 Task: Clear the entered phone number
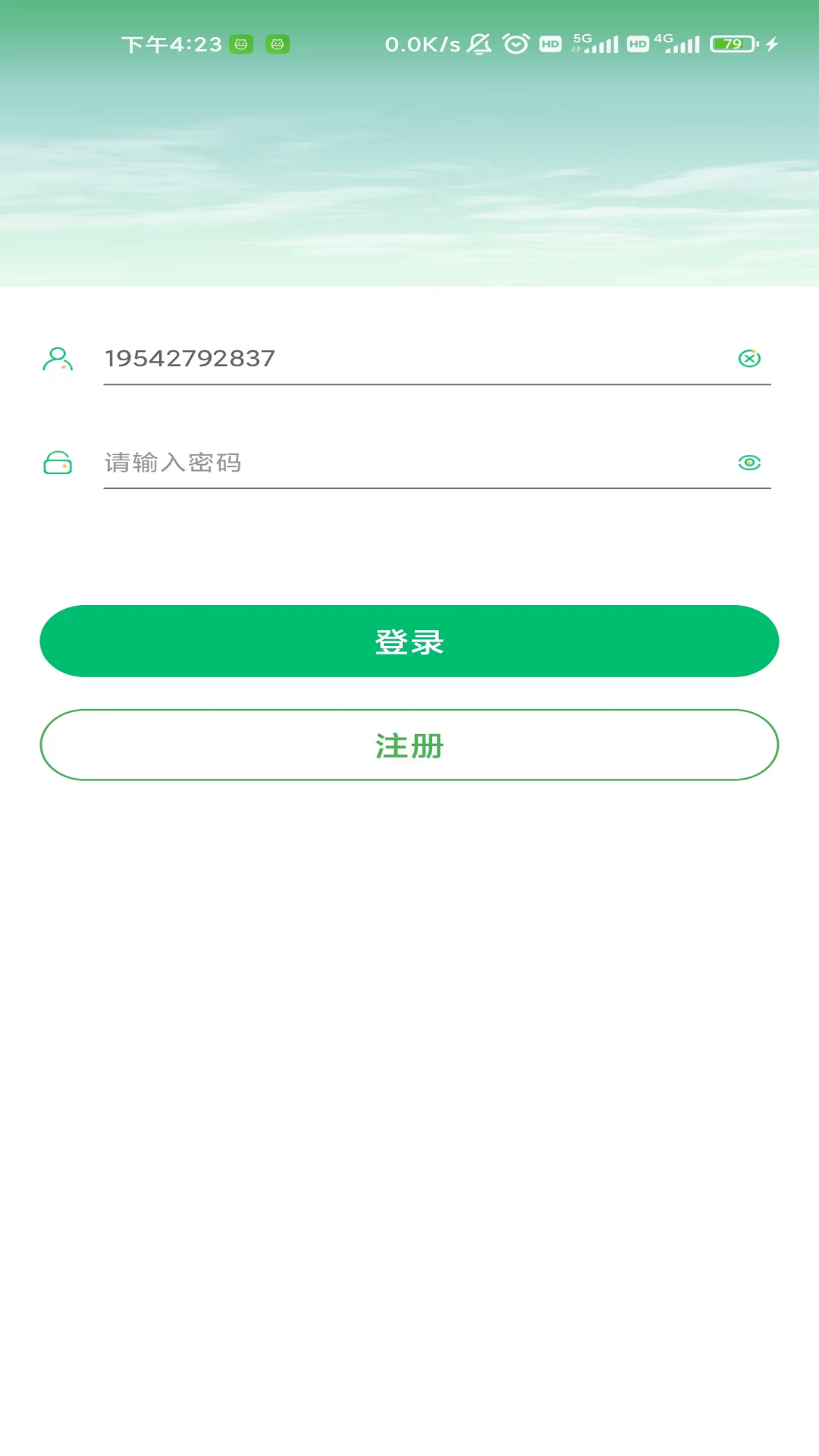point(749,358)
